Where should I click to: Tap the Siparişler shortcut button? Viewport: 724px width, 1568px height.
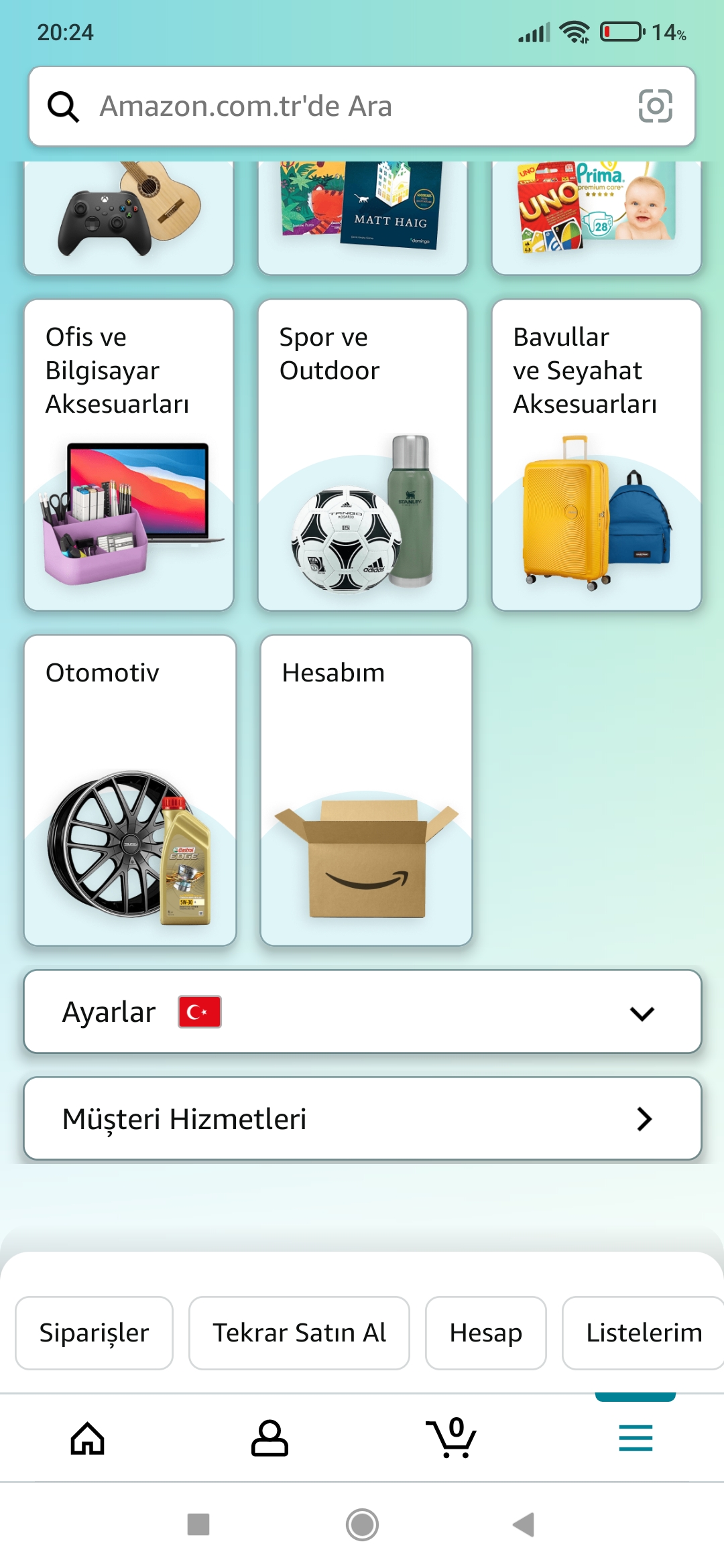click(x=94, y=1333)
